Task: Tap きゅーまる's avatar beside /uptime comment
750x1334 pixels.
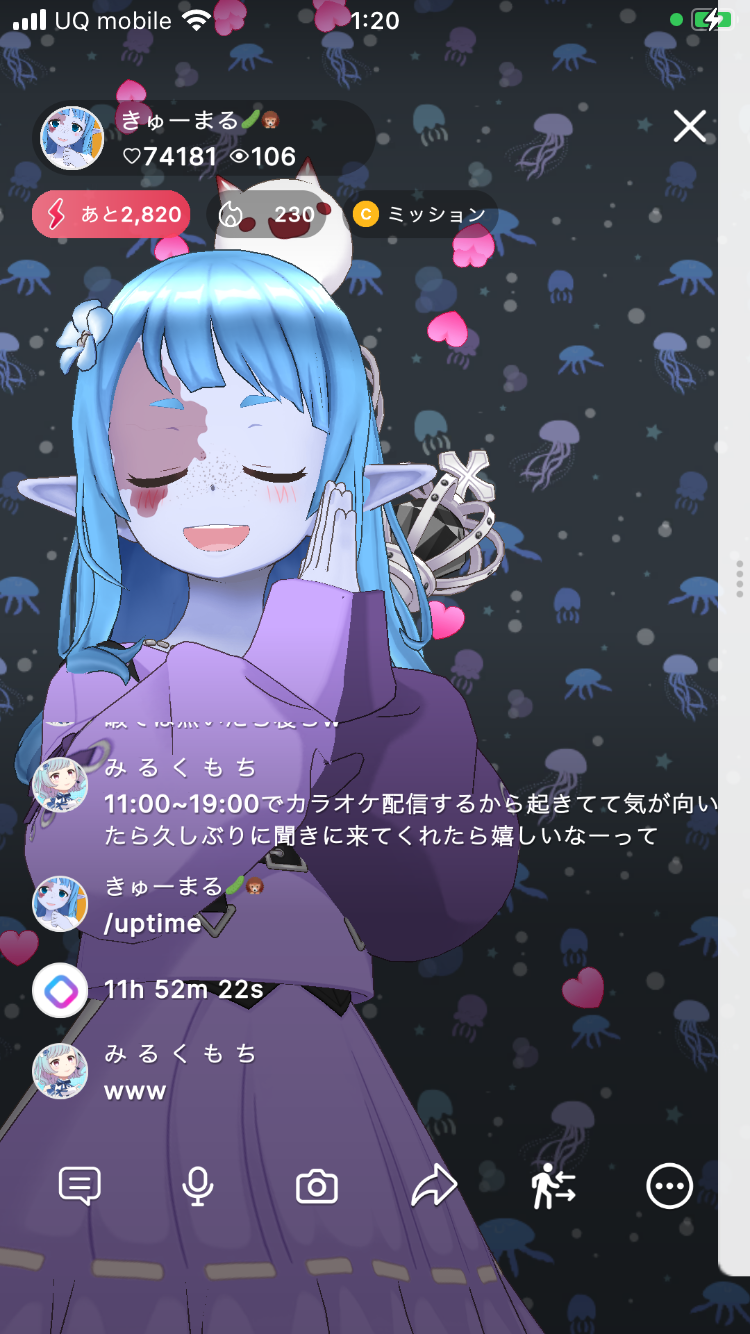Action: click(60, 904)
